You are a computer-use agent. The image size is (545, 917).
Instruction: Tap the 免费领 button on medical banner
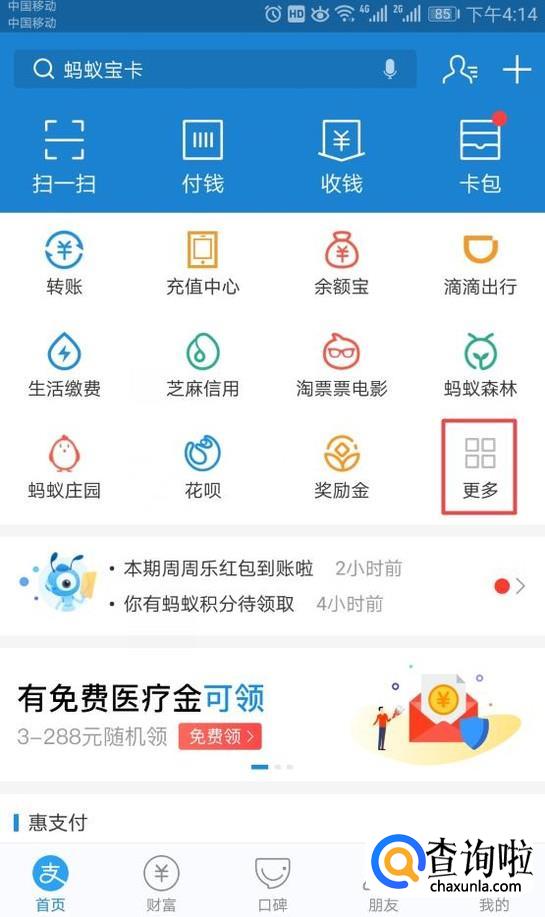click(x=220, y=736)
